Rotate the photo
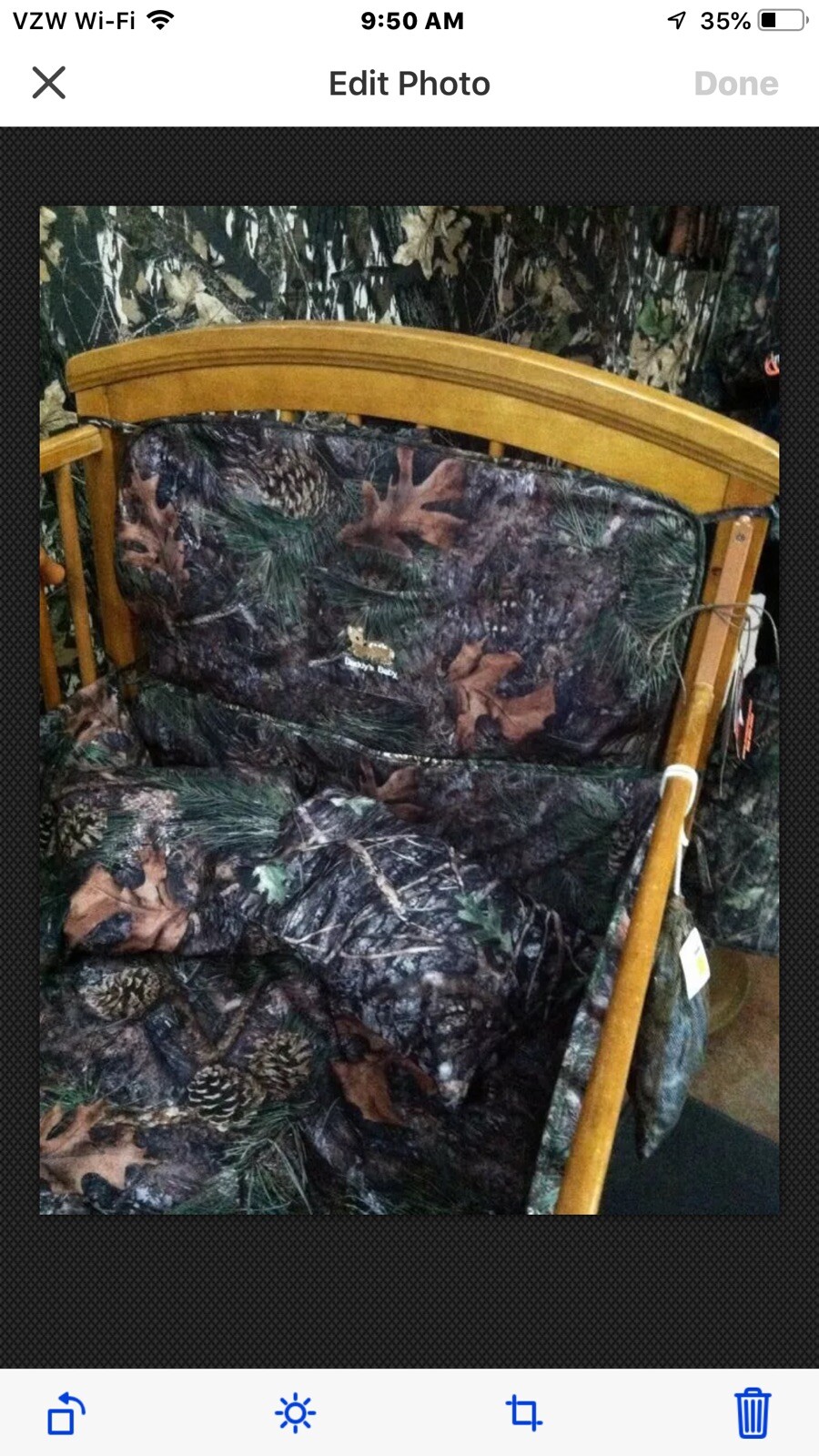 [x=66, y=1413]
